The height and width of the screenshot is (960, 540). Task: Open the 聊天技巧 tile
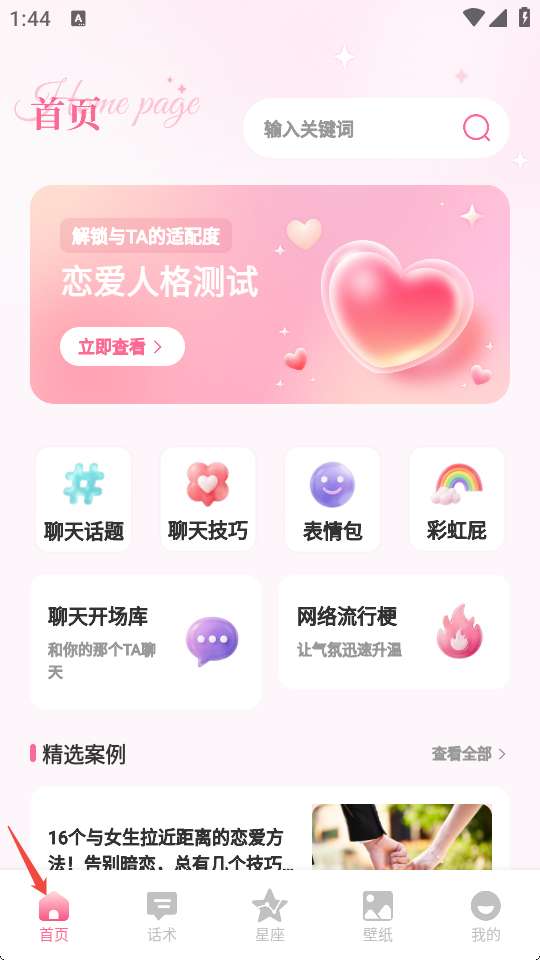[x=208, y=500]
